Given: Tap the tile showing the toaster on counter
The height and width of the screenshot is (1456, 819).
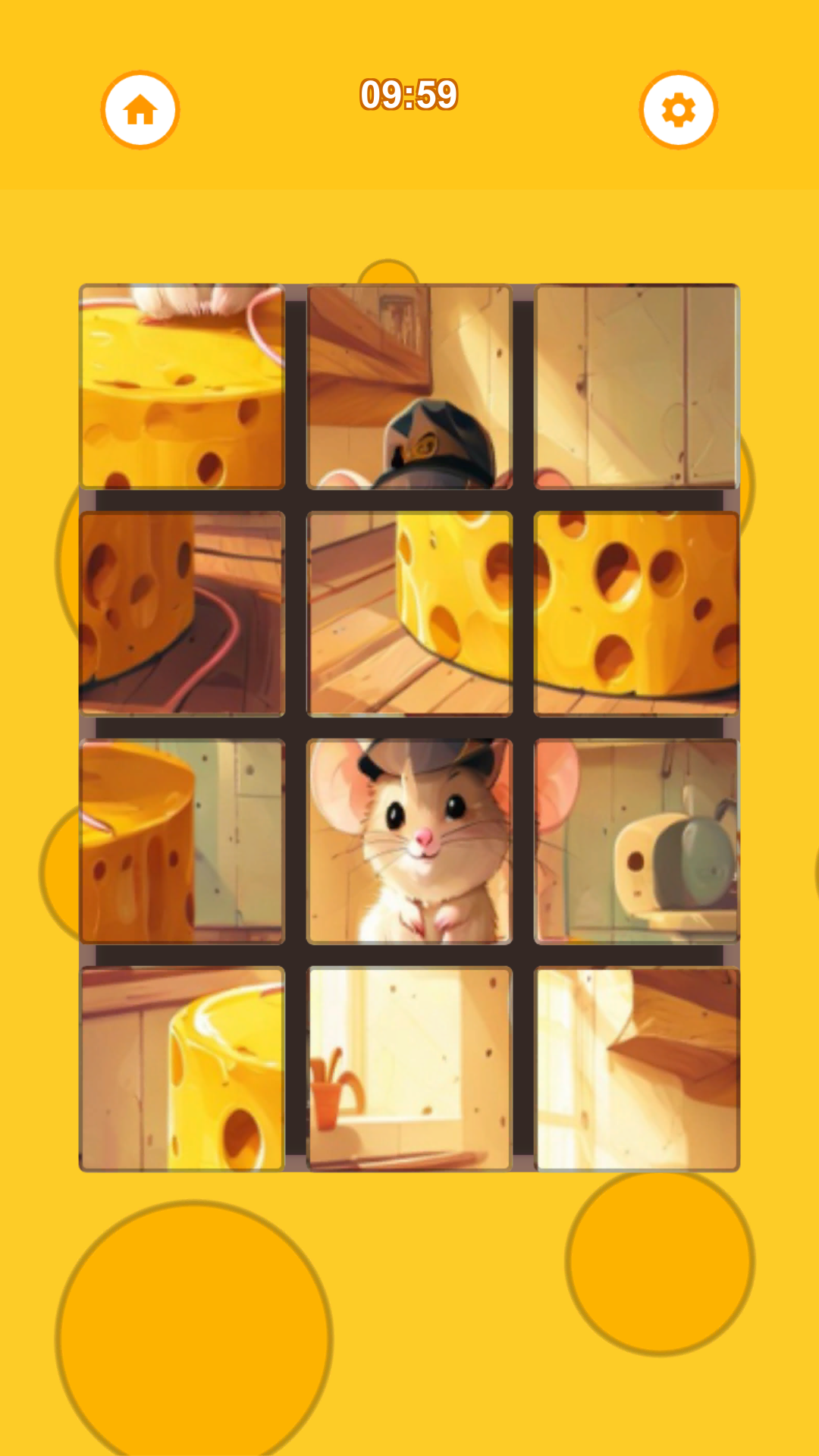Looking at the screenshot, I should pos(637,841).
